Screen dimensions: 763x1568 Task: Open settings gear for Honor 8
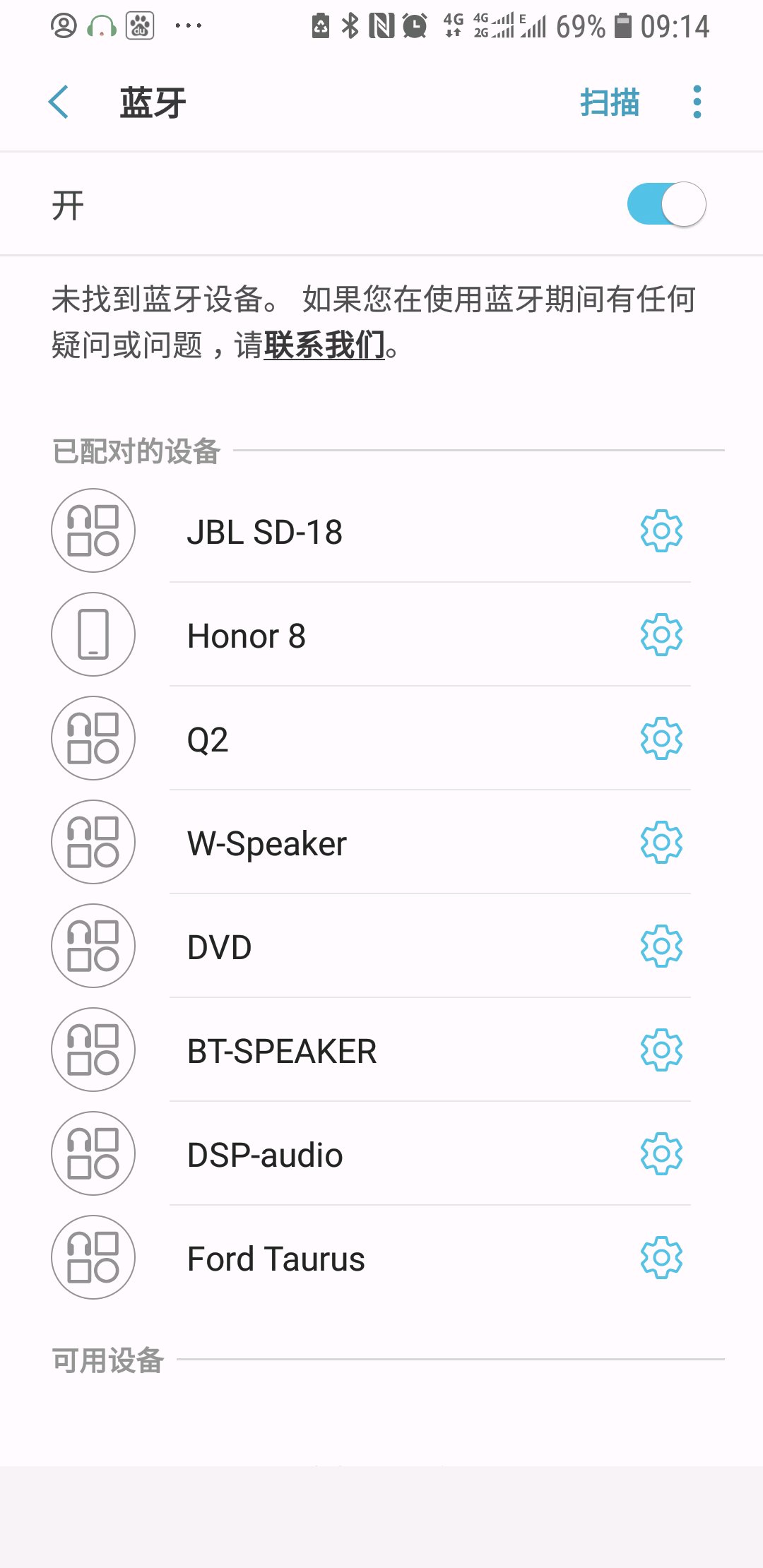click(x=661, y=634)
